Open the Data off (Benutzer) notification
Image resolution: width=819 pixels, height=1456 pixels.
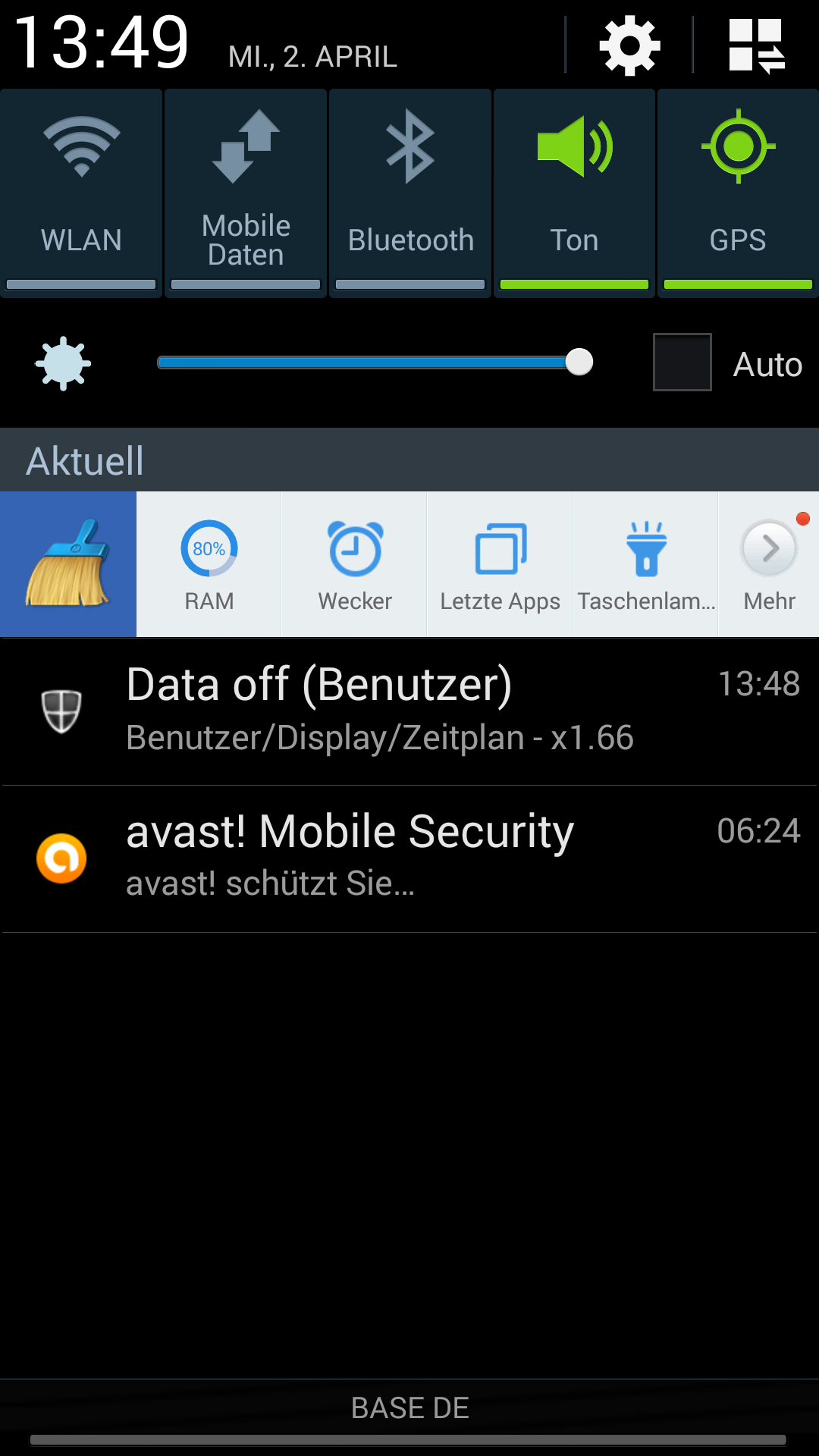(x=409, y=711)
